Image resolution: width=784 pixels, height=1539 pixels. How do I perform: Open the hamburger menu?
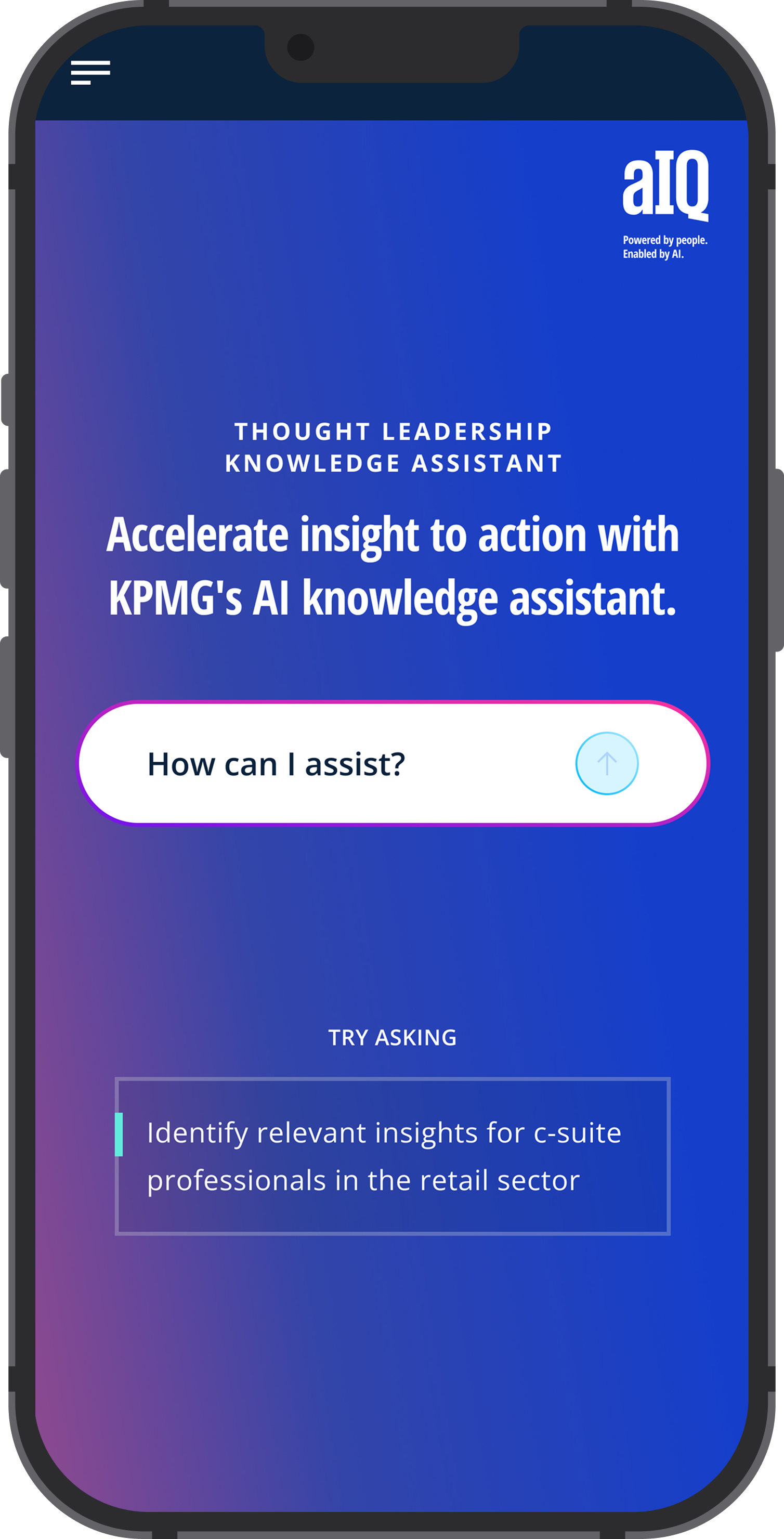click(90, 72)
